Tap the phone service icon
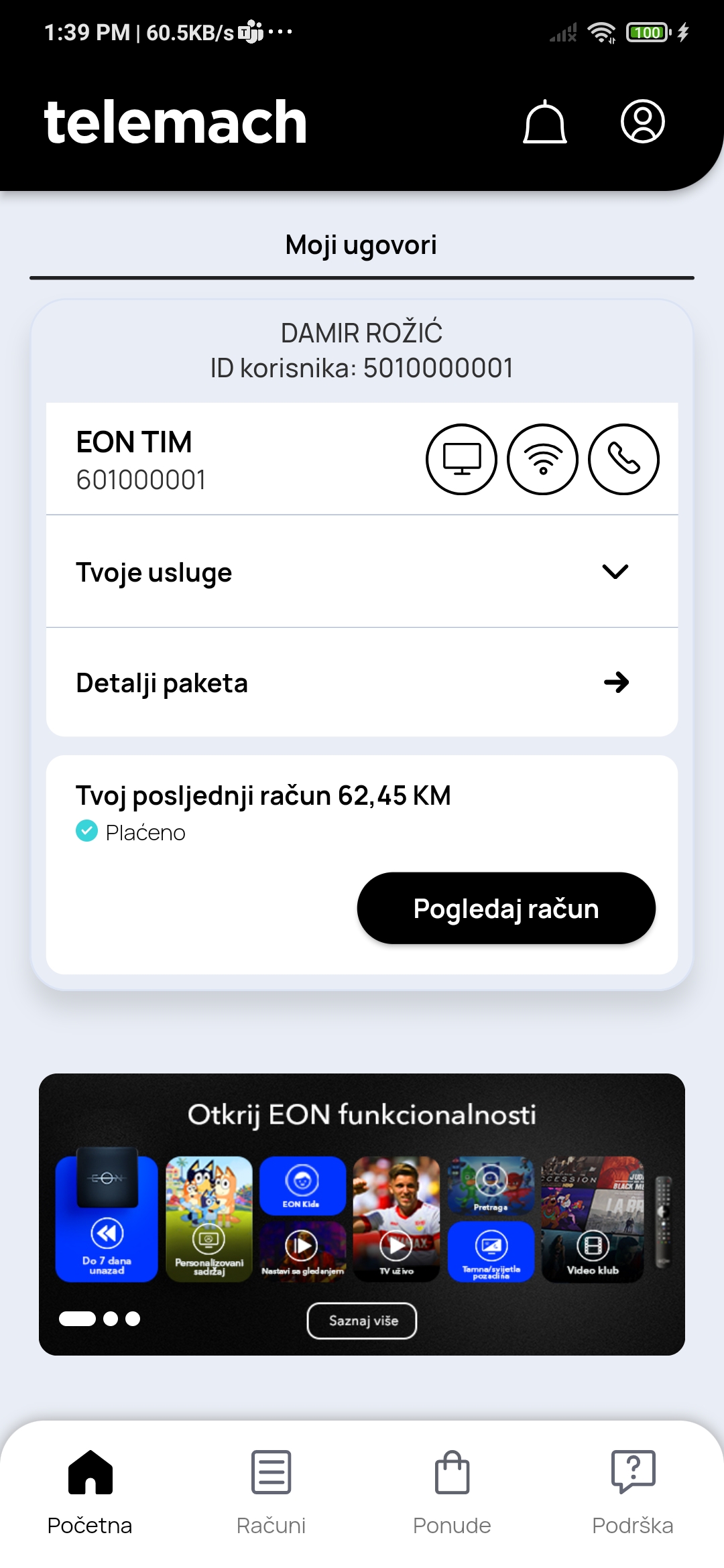This screenshot has width=724, height=1568. (x=623, y=459)
